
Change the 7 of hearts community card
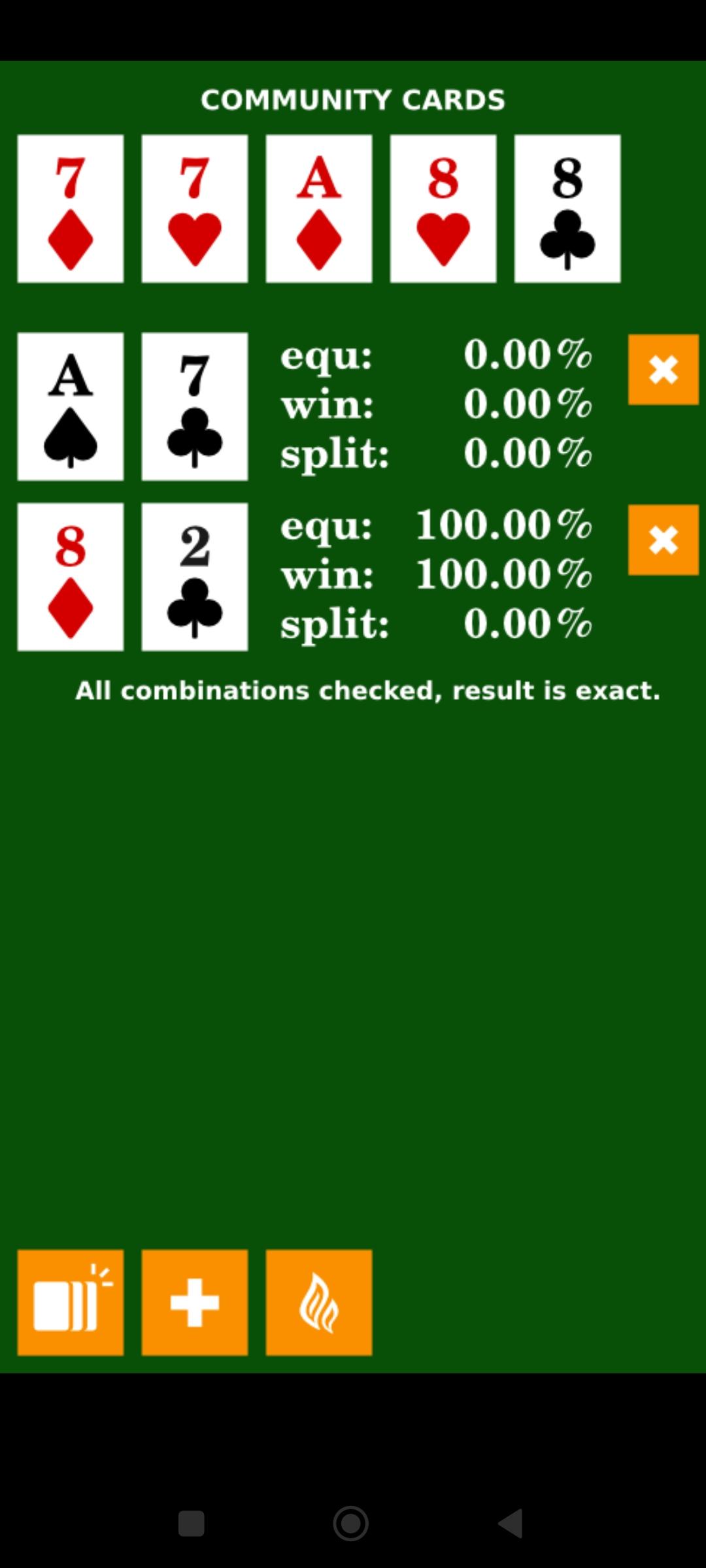coord(195,209)
